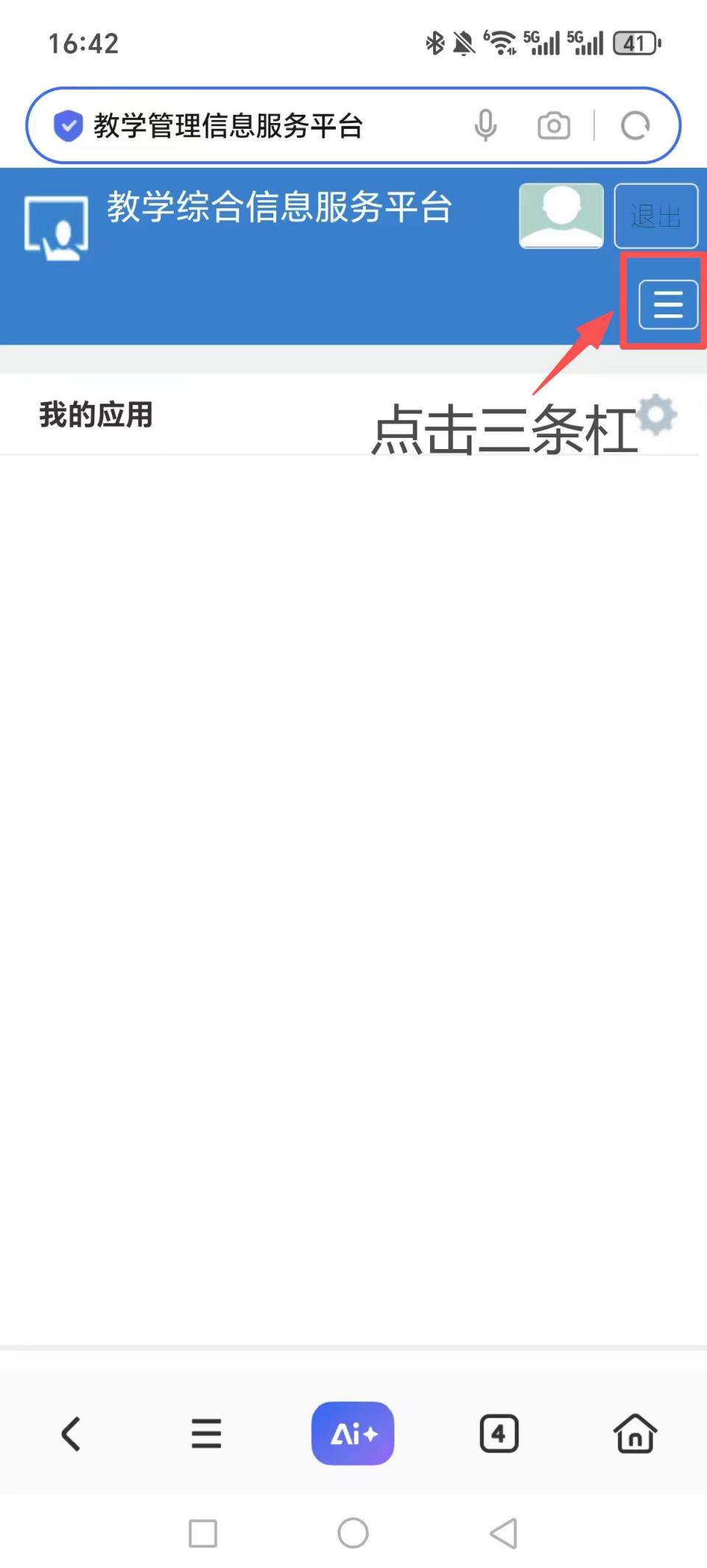Open camera search in the address bar
Image resolution: width=707 pixels, height=1568 pixels.
[x=554, y=126]
